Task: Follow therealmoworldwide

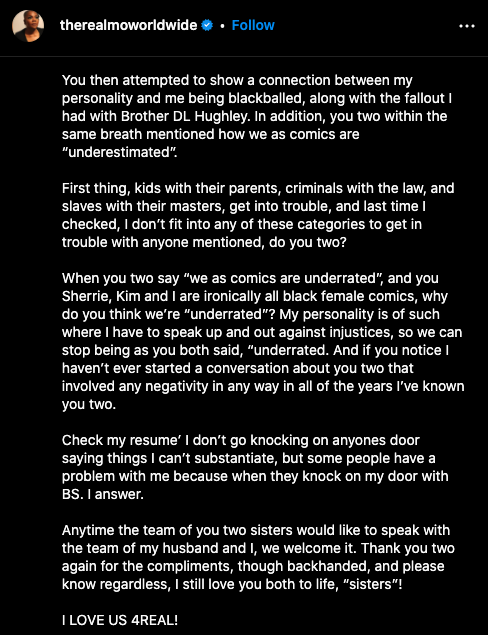Action: [x=253, y=26]
